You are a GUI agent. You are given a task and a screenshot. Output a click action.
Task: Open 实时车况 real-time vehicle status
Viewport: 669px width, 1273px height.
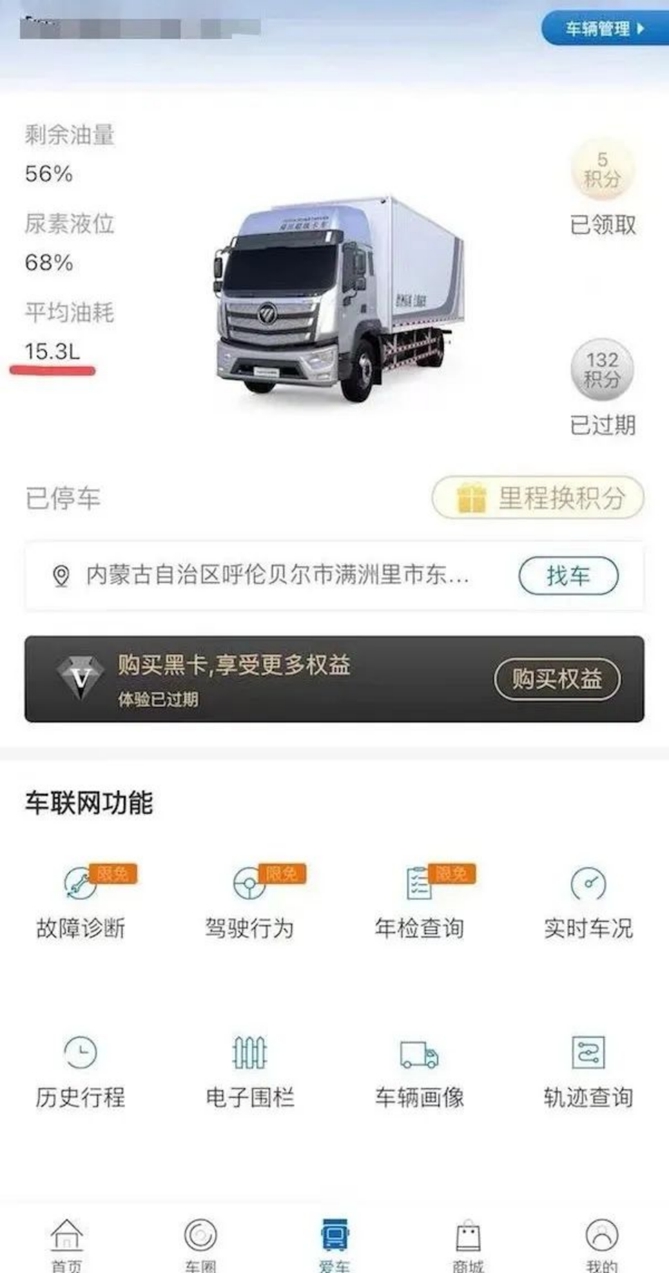pos(588,902)
